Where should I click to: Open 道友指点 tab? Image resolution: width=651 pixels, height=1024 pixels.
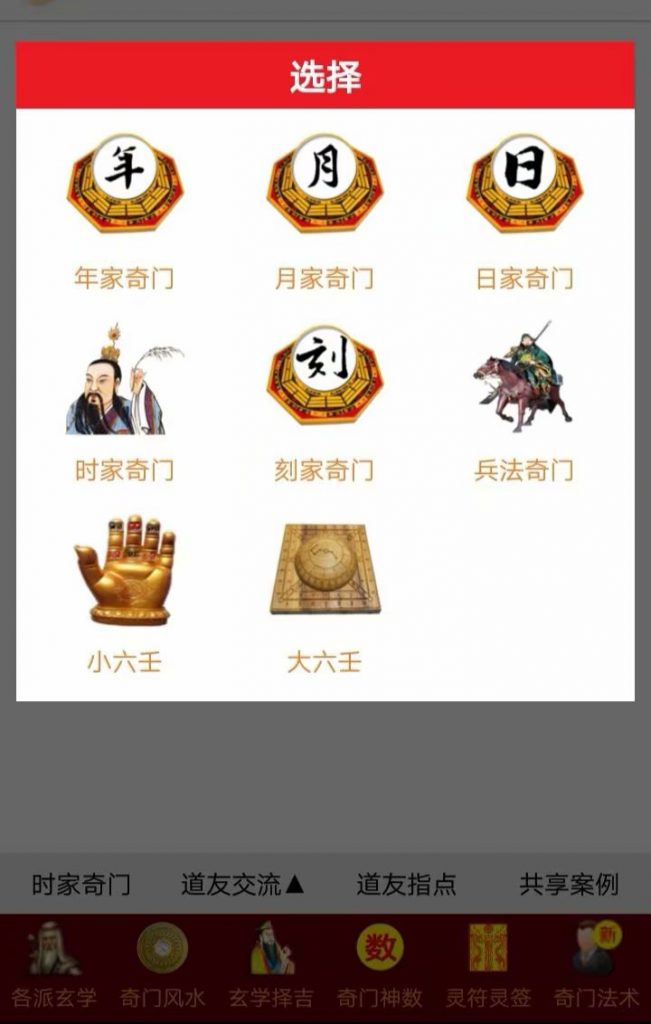[406, 884]
